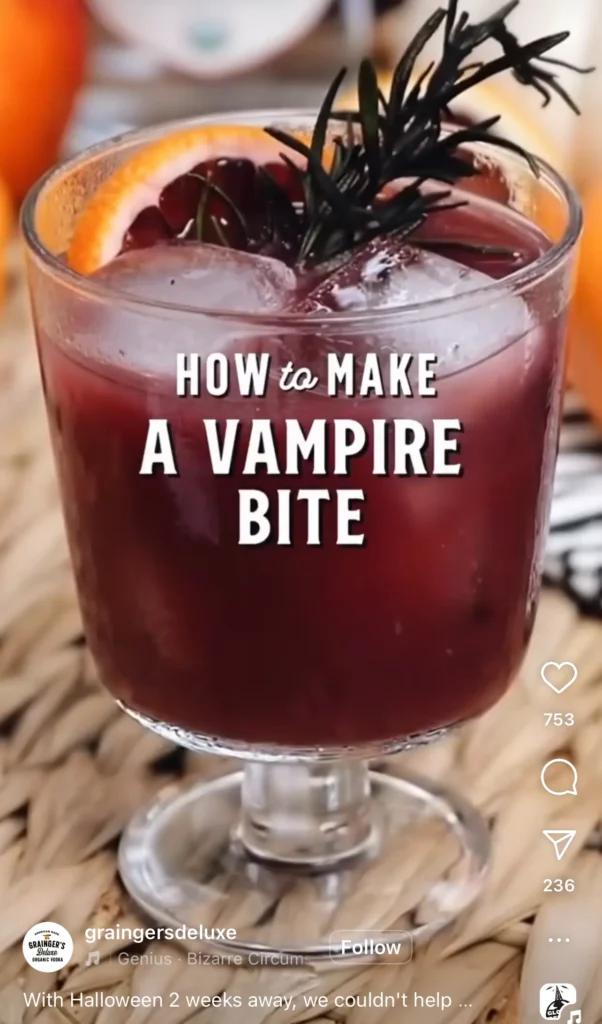Open the three-dot more options menu
Viewport: 602px width, 1024px height.
pyautogui.click(x=559, y=940)
